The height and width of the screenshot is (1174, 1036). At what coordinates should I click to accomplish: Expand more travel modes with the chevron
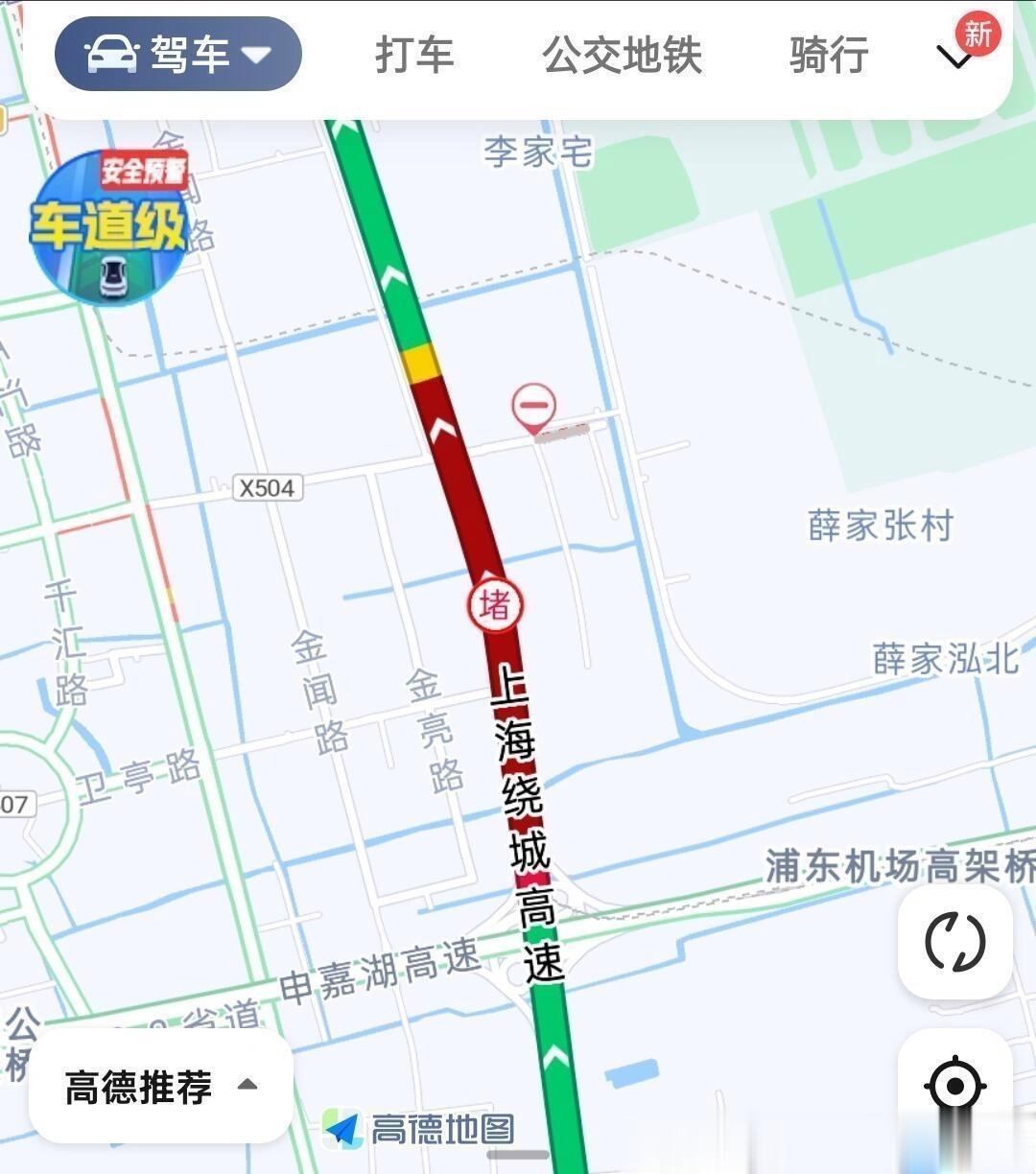click(x=955, y=58)
